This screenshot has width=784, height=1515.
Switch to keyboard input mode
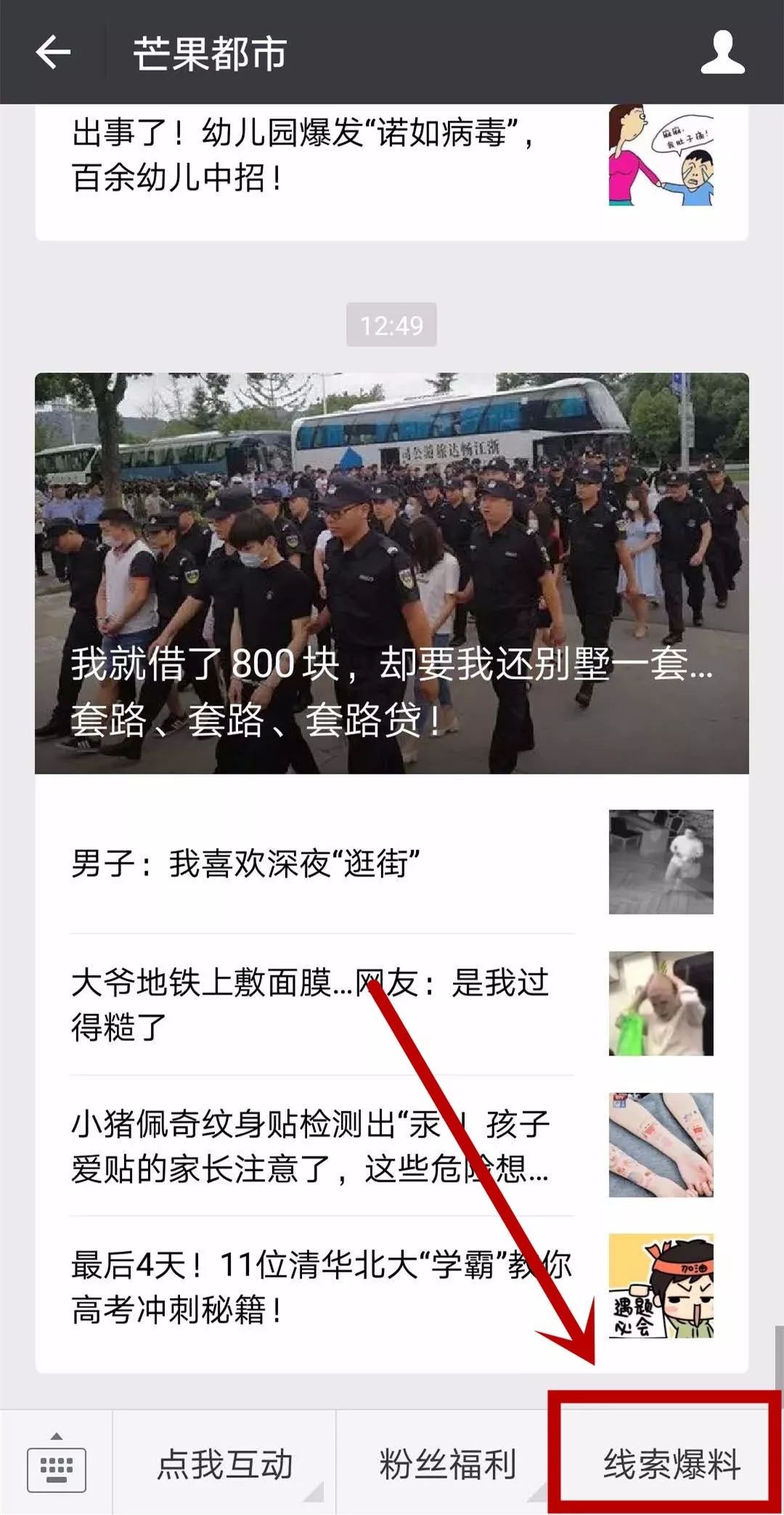click(x=56, y=1465)
